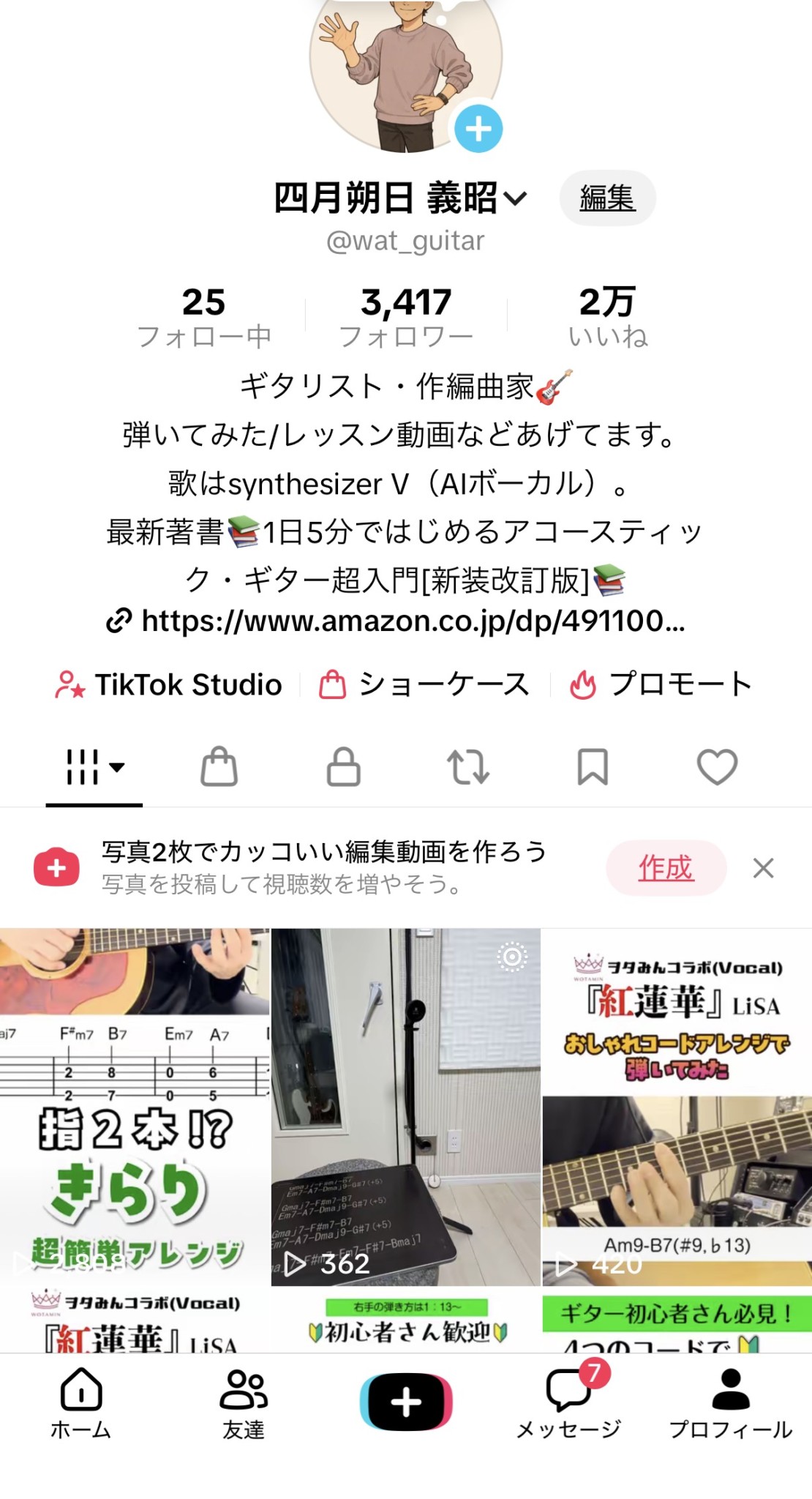
Task: Open プロモート promote option
Action: tap(661, 685)
